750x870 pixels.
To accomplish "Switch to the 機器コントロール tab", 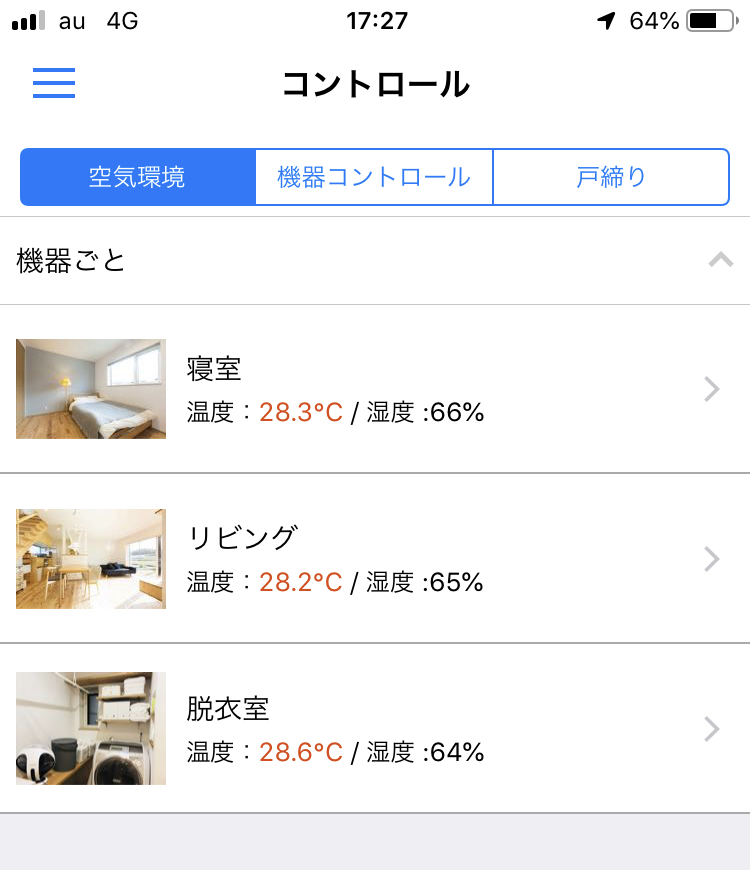I will (374, 177).
